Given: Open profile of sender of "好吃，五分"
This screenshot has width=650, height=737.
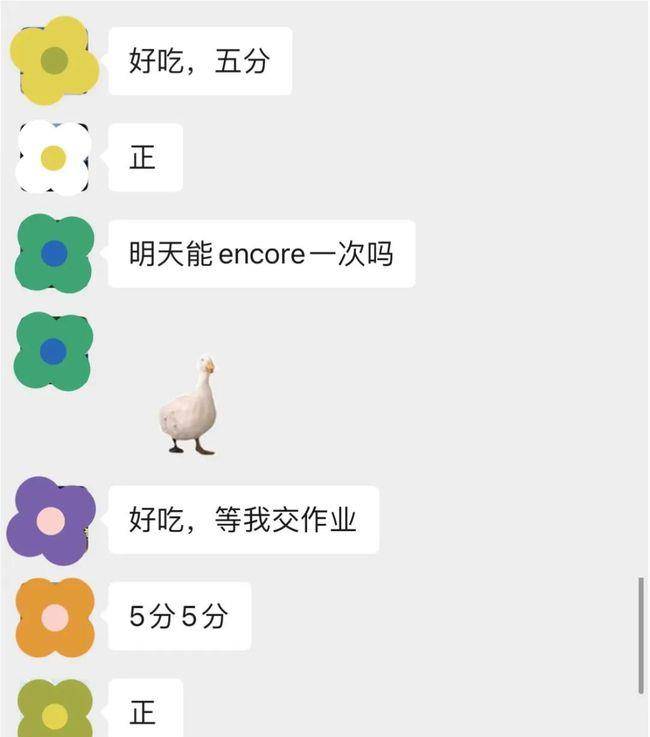Looking at the screenshot, I should [x=53, y=61].
